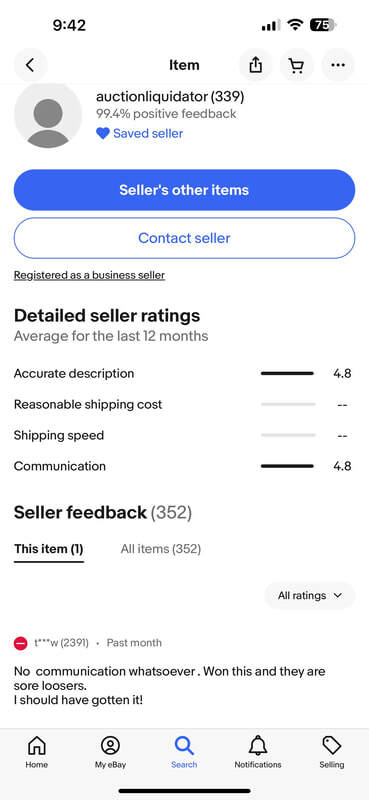Switch to the Selling tab
Screen dimensions: 369x800
click(x=332, y=753)
